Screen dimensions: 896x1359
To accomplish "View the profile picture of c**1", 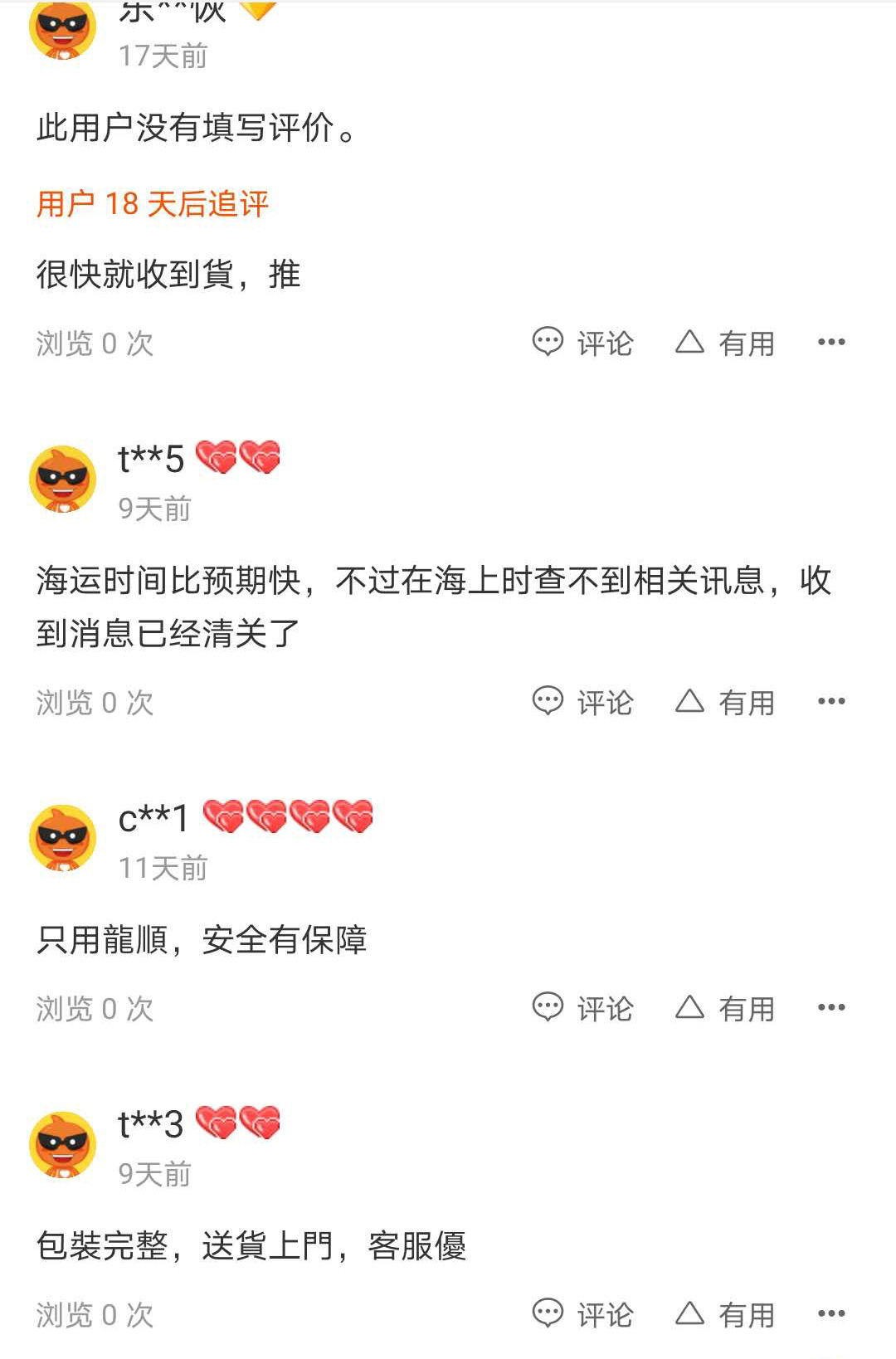I will [x=63, y=838].
